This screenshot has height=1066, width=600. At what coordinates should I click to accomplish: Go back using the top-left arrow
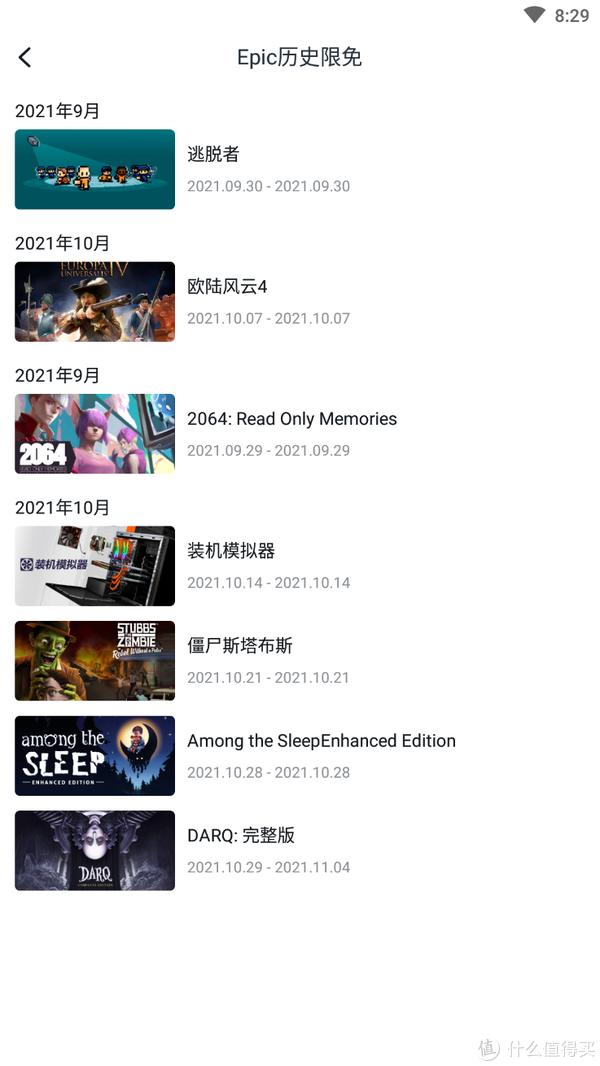tap(25, 58)
